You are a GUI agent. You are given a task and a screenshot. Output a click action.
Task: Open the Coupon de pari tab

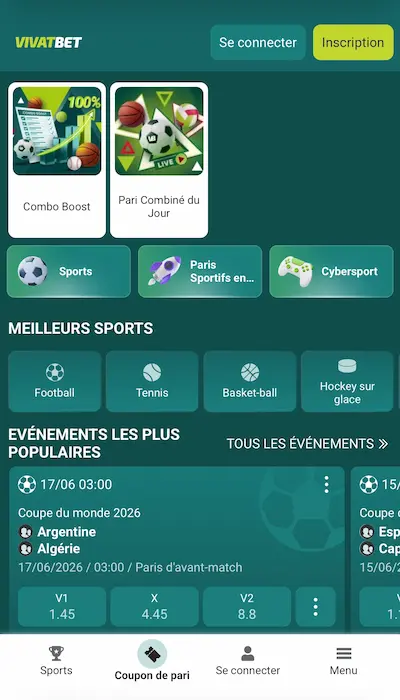pyautogui.click(x=152, y=661)
